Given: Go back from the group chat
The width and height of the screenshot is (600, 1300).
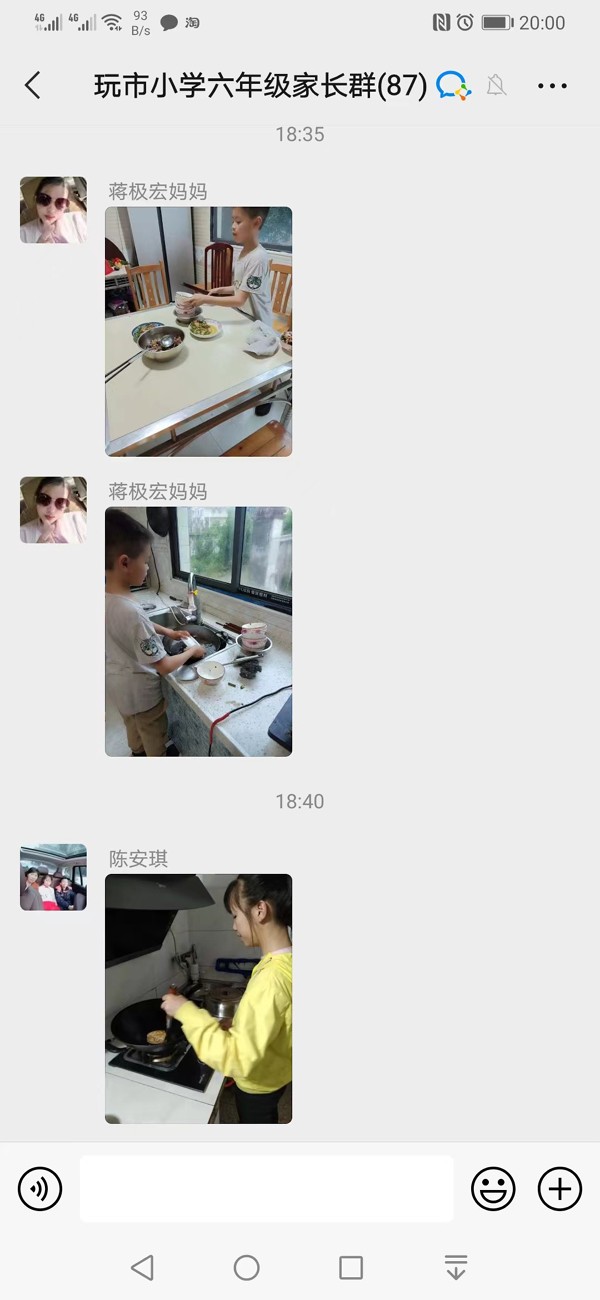Looking at the screenshot, I should (x=33, y=86).
